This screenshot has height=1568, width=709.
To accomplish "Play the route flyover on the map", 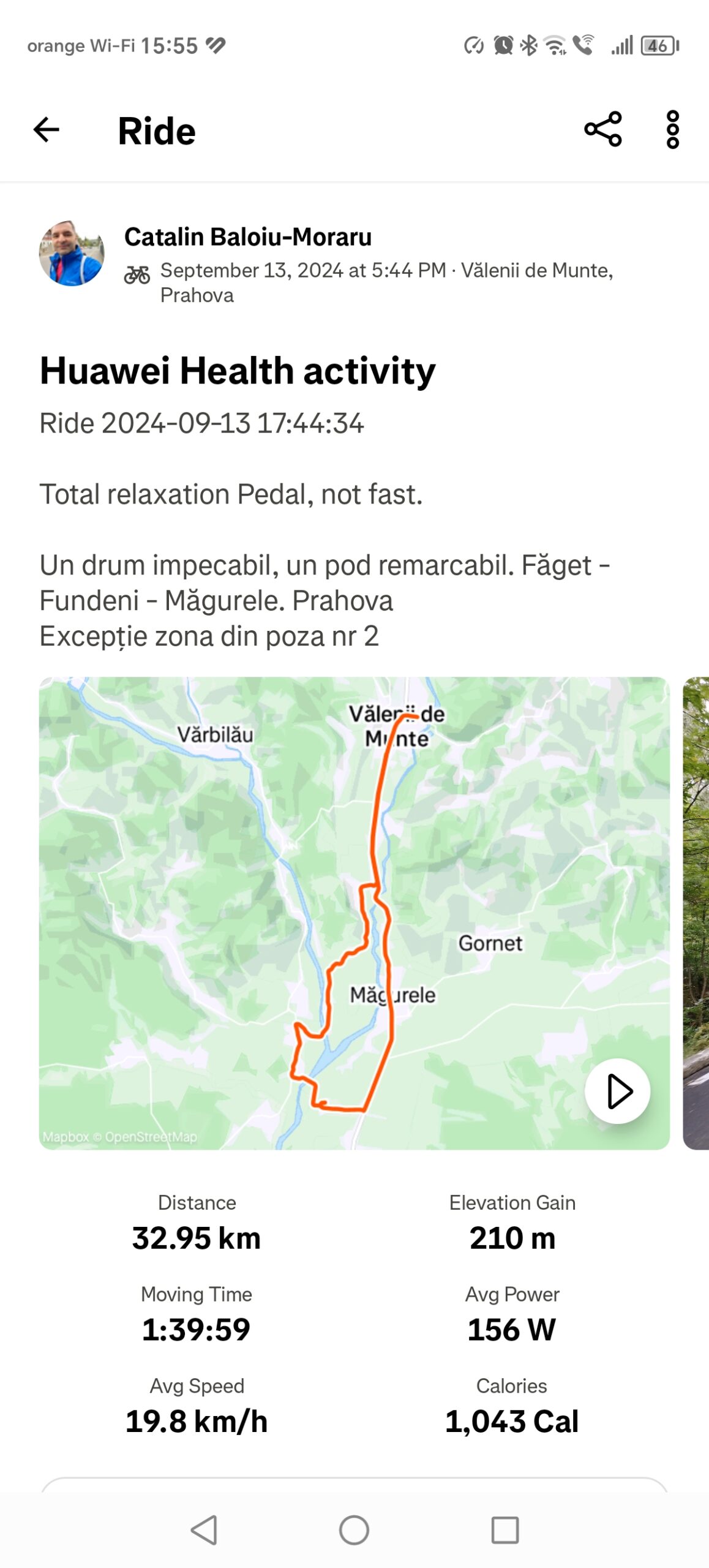I will [617, 1091].
